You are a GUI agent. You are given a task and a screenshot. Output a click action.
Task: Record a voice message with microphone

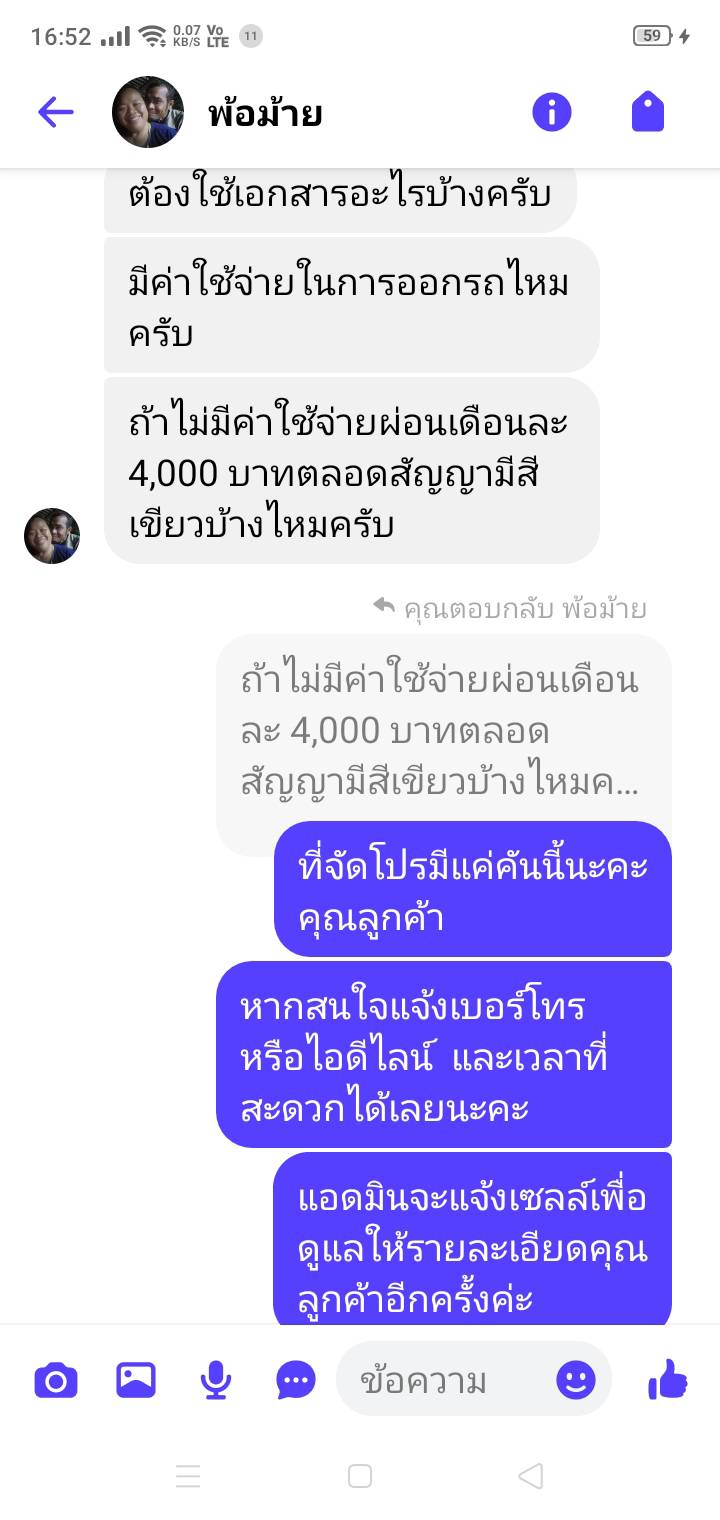click(x=216, y=1381)
